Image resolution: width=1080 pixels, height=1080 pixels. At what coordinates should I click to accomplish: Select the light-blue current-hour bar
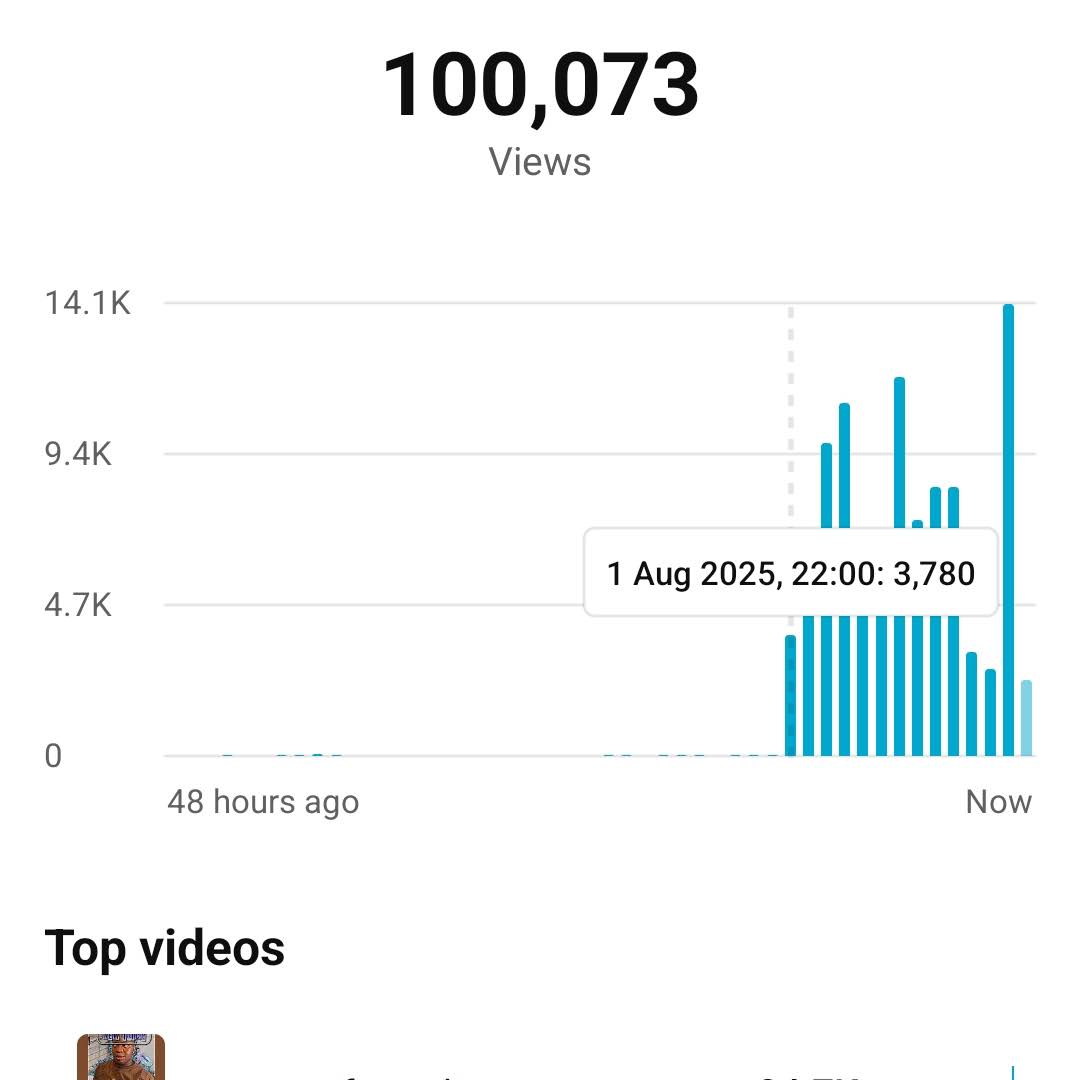1026,718
